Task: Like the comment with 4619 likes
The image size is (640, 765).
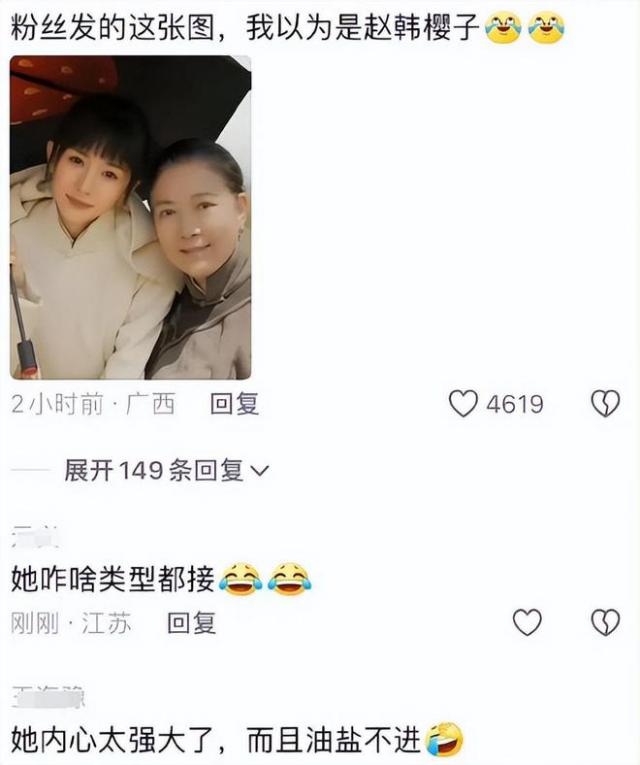Action: tap(463, 404)
